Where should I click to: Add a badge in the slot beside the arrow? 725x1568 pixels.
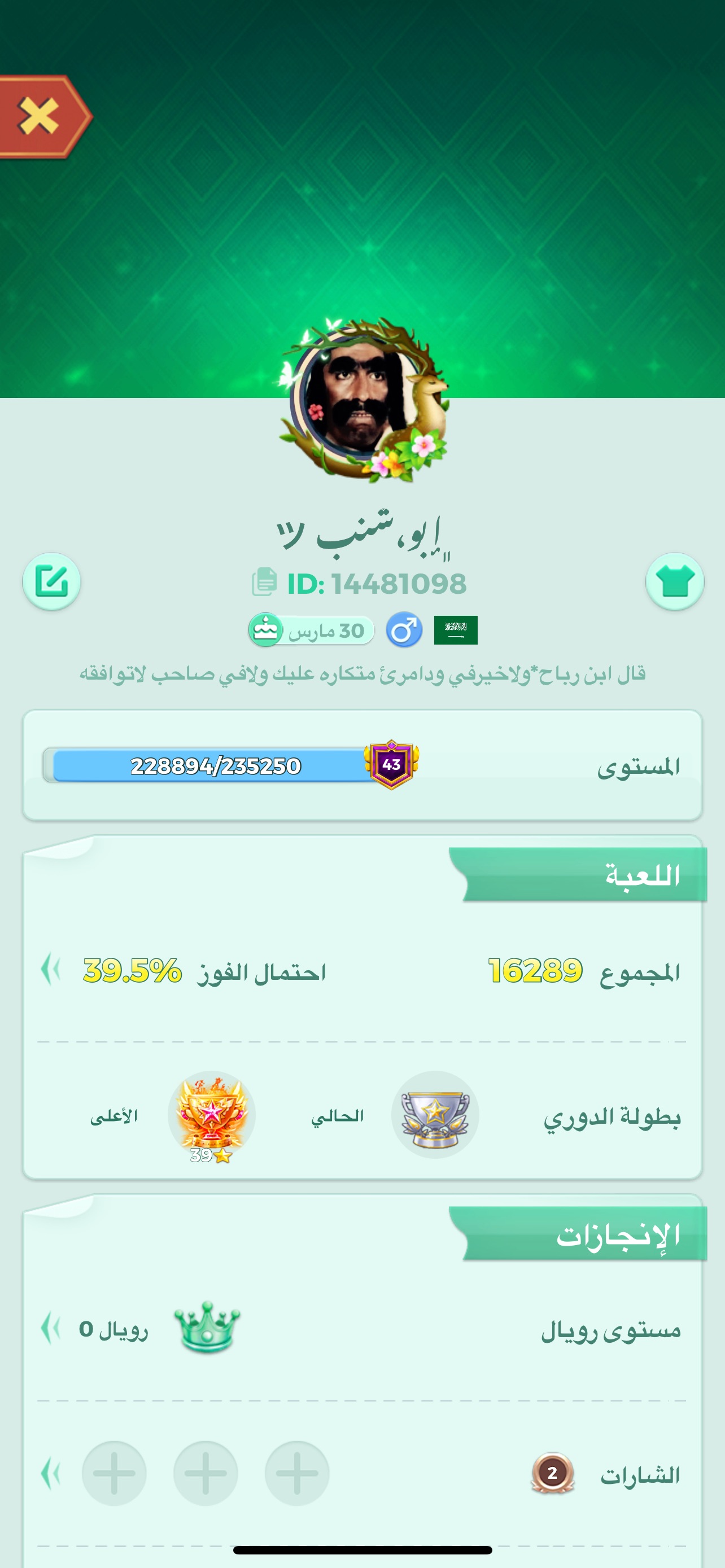tap(114, 1473)
